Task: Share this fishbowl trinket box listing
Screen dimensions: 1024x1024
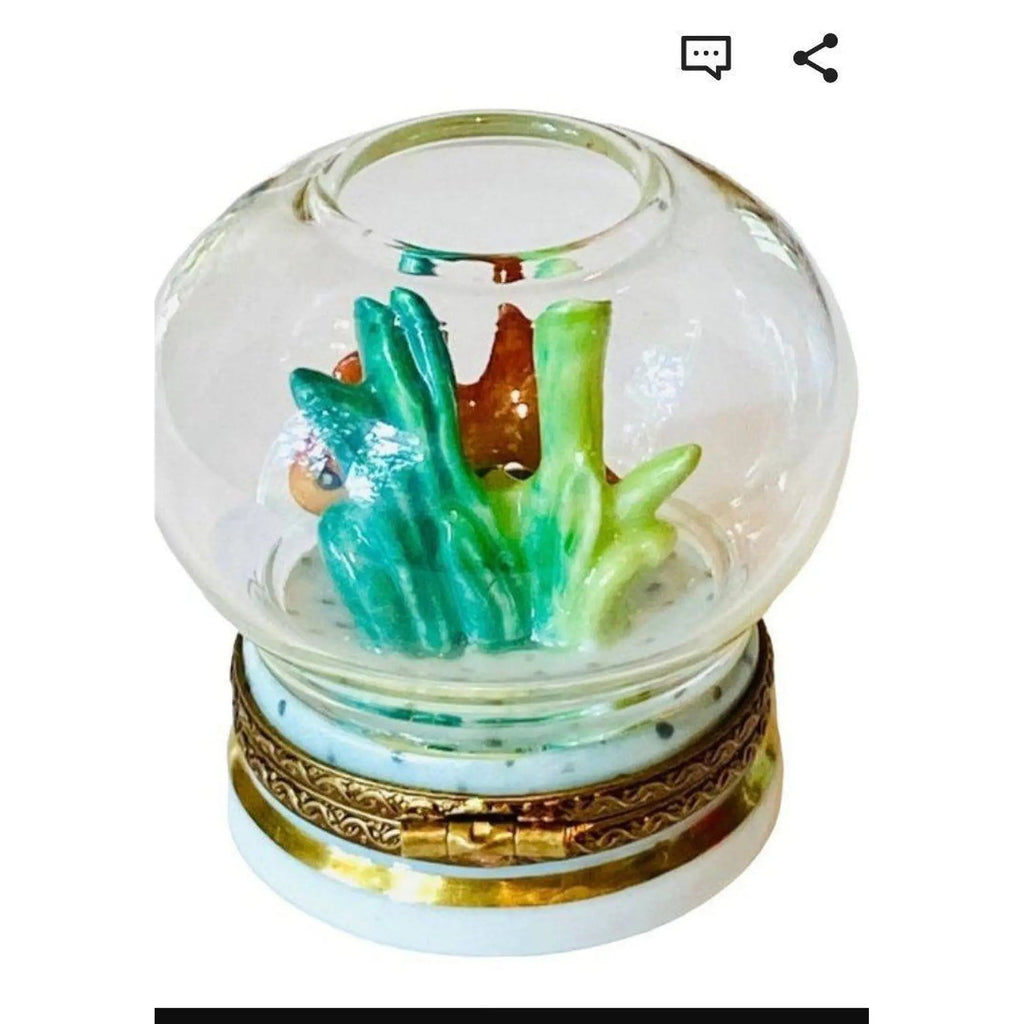Action: (816, 57)
